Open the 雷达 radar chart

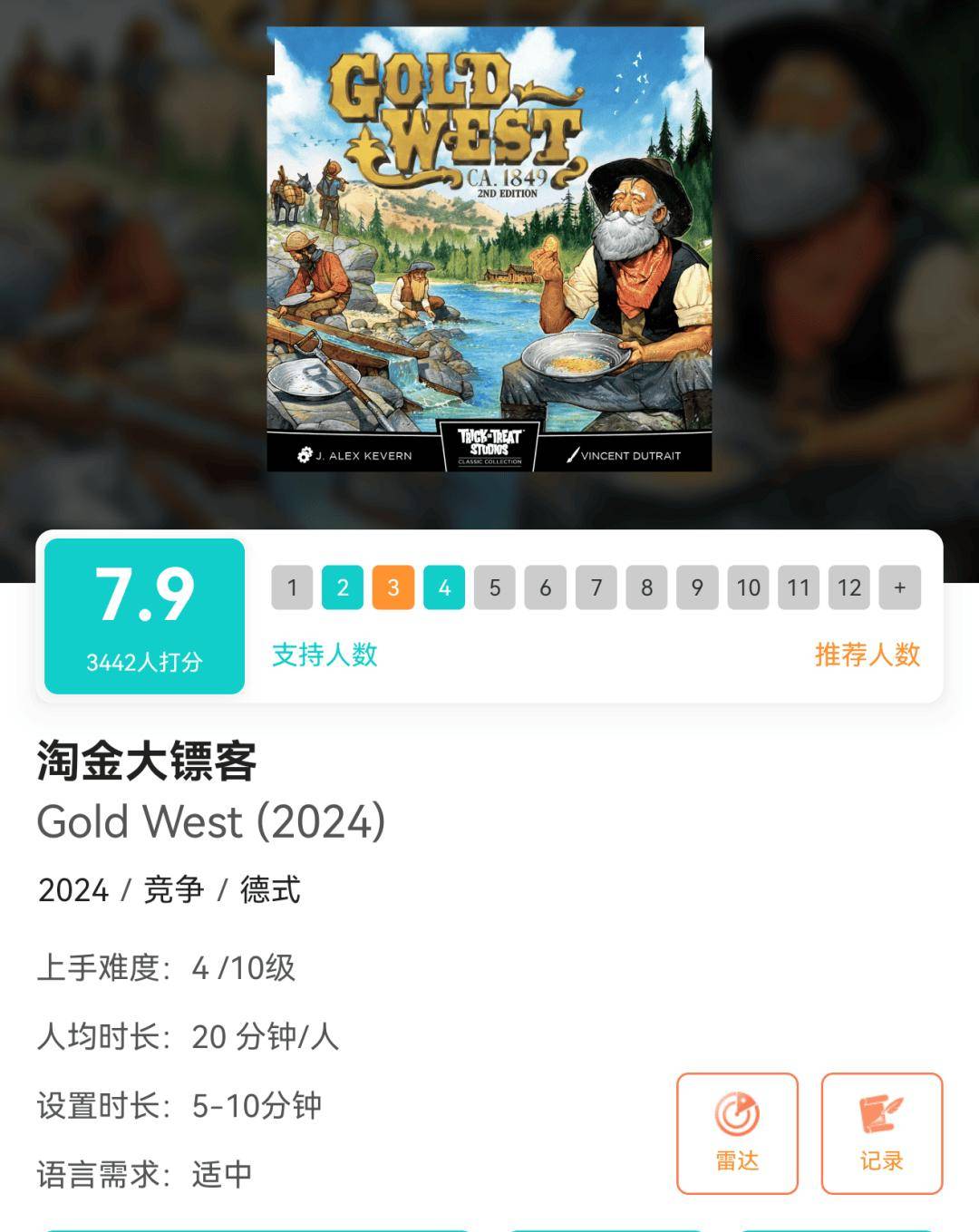737,1132
